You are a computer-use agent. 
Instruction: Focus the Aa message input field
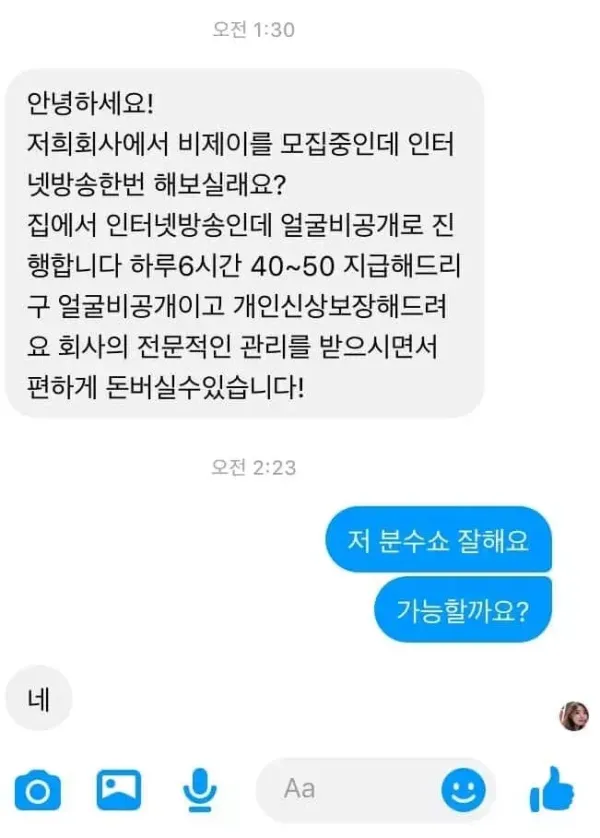350,790
